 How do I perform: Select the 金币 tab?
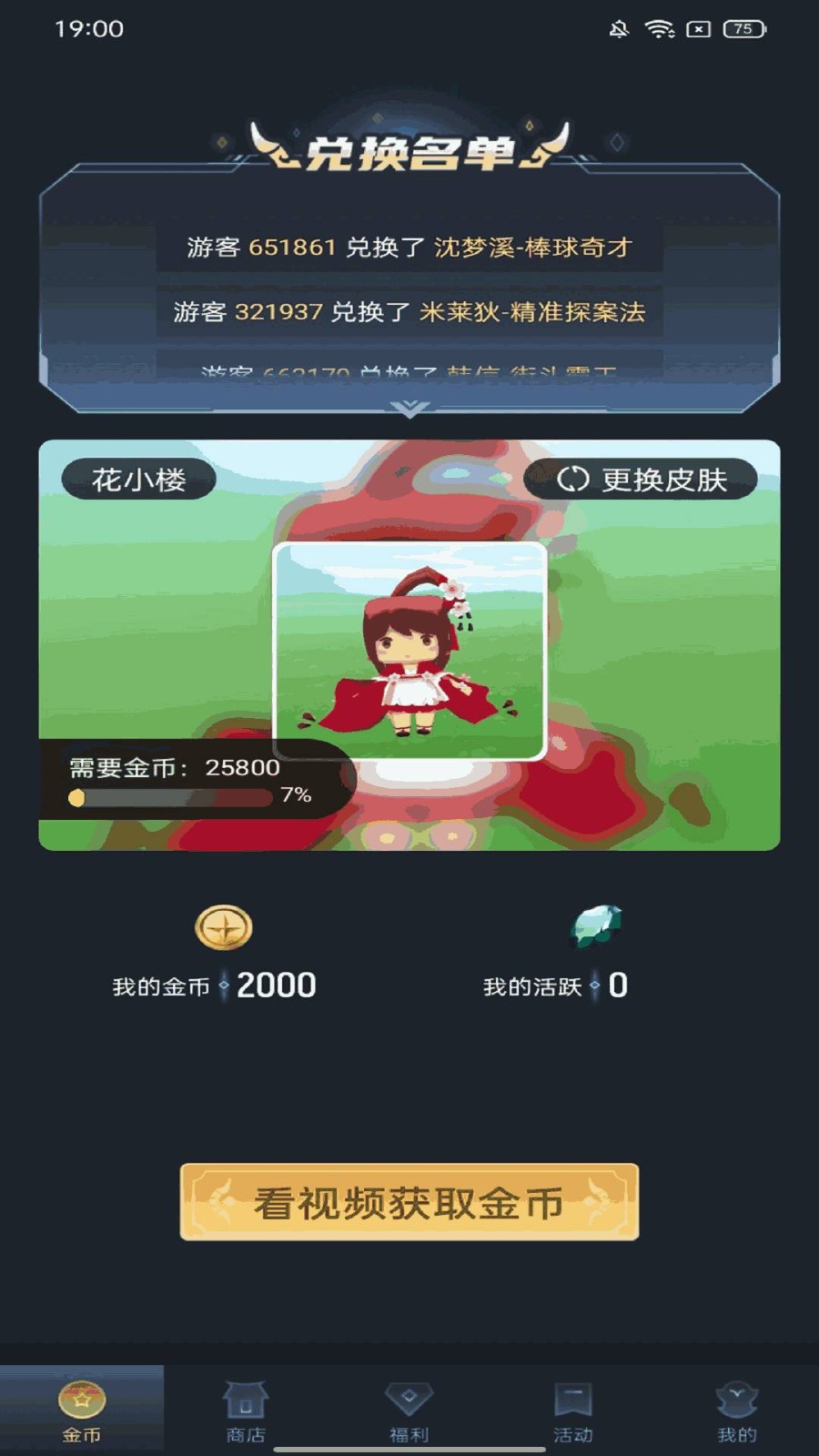(82, 1410)
